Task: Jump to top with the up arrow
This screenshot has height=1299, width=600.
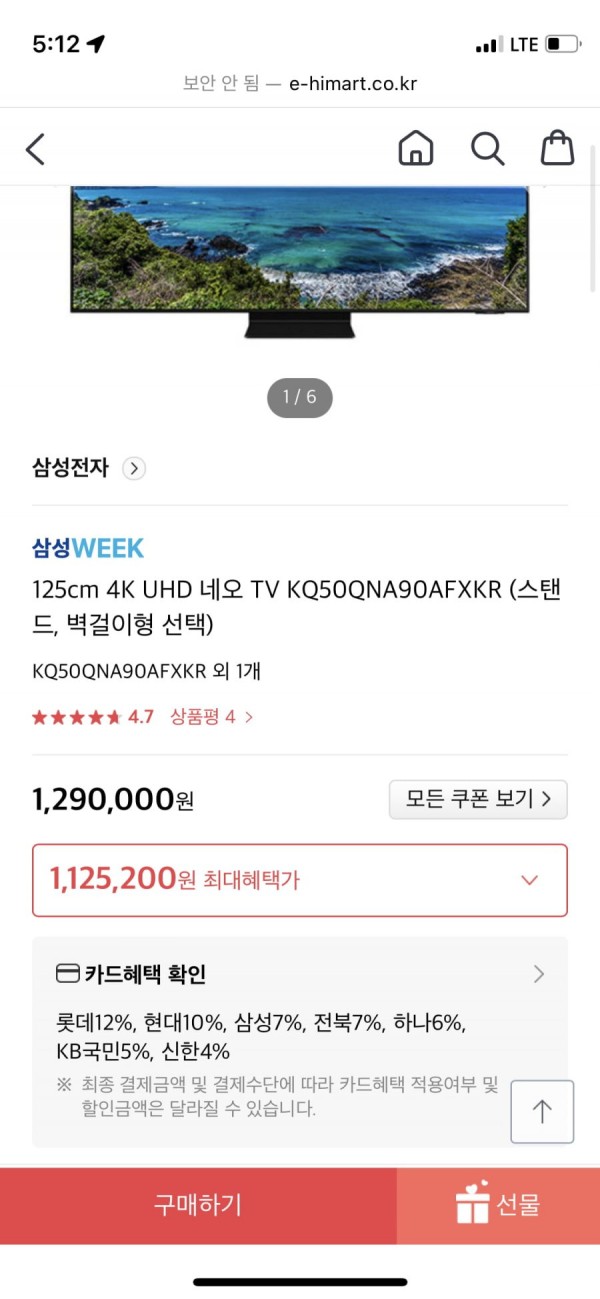Action: (542, 1111)
